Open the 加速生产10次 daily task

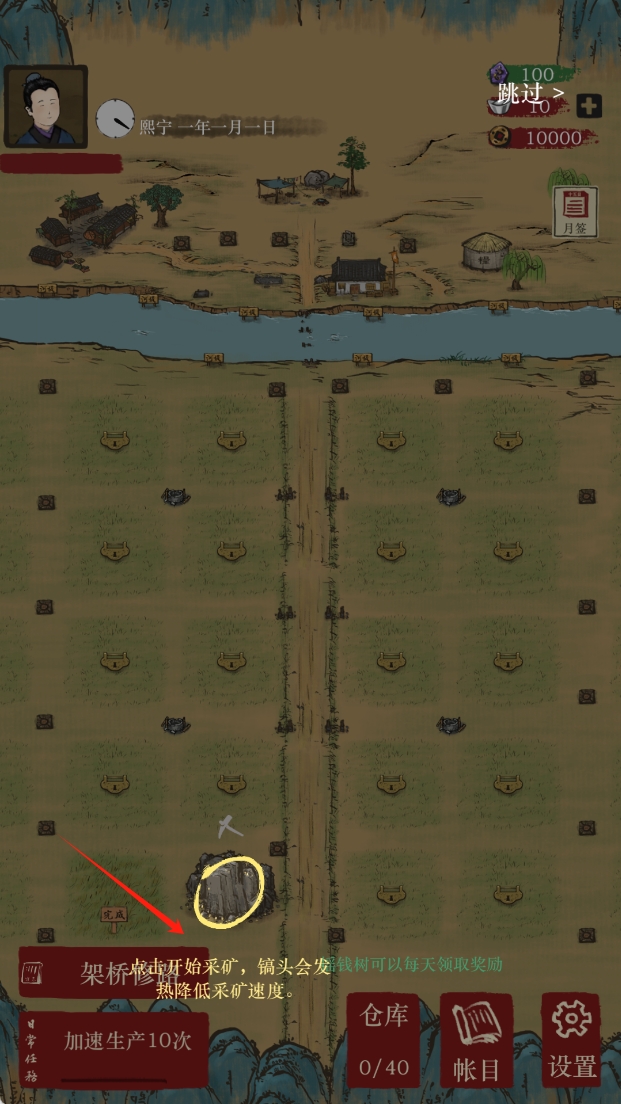tap(127, 1040)
